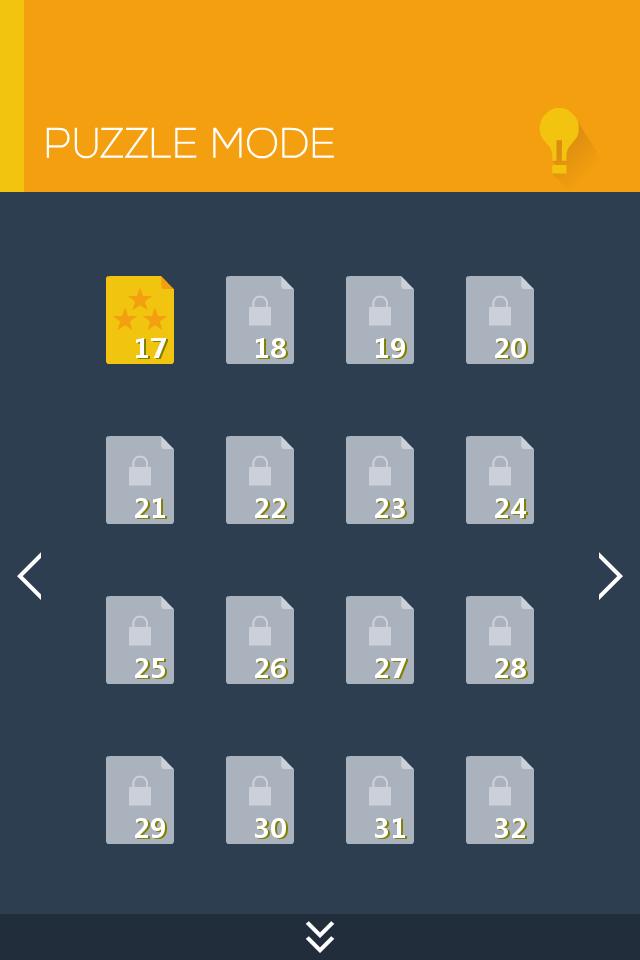The image size is (640, 960).
Task: Tap locked puzzle 22
Action: (x=260, y=480)
